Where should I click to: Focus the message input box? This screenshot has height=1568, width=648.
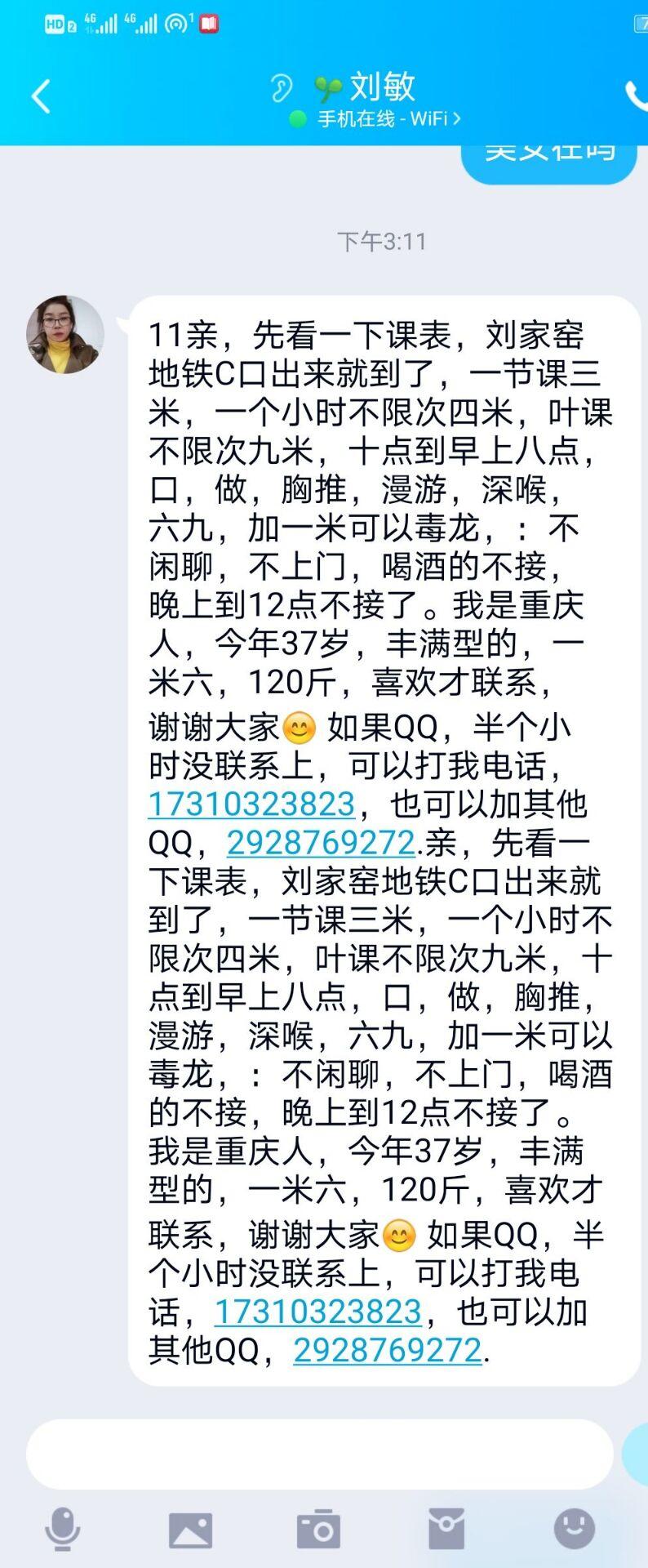click(x=318, y=1454)
